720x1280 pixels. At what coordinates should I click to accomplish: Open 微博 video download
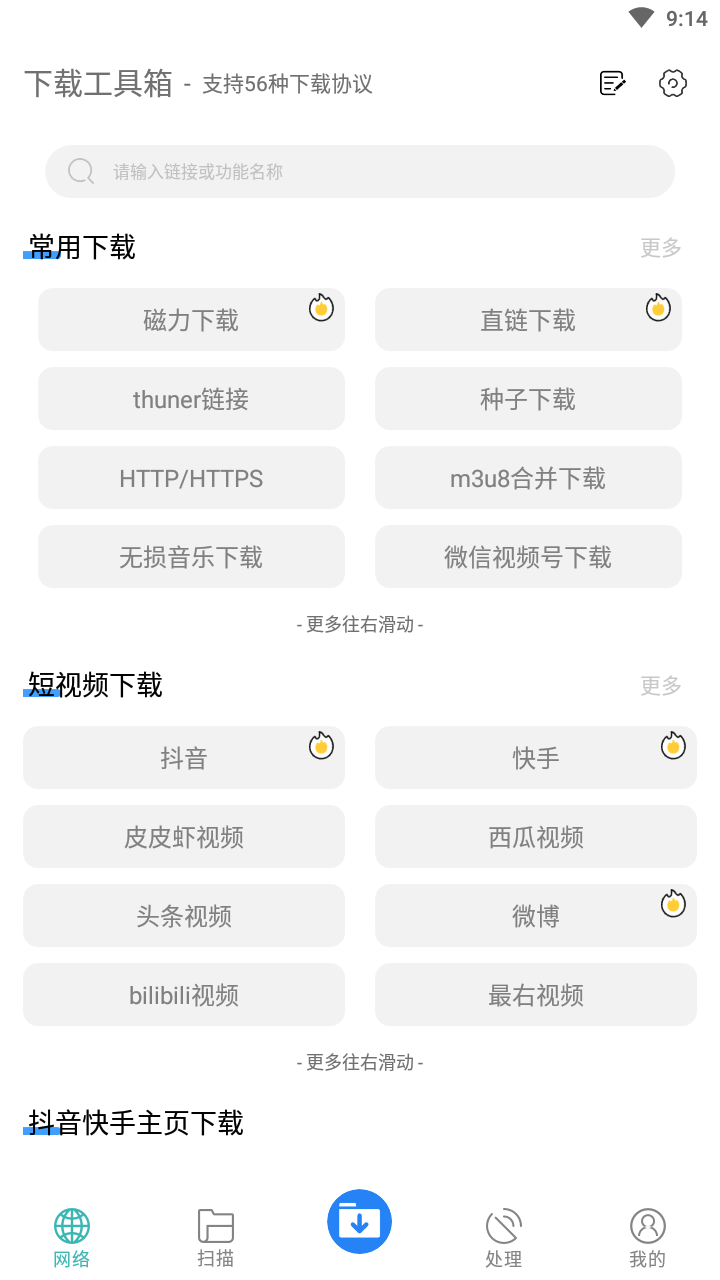[x=536, y=916]
